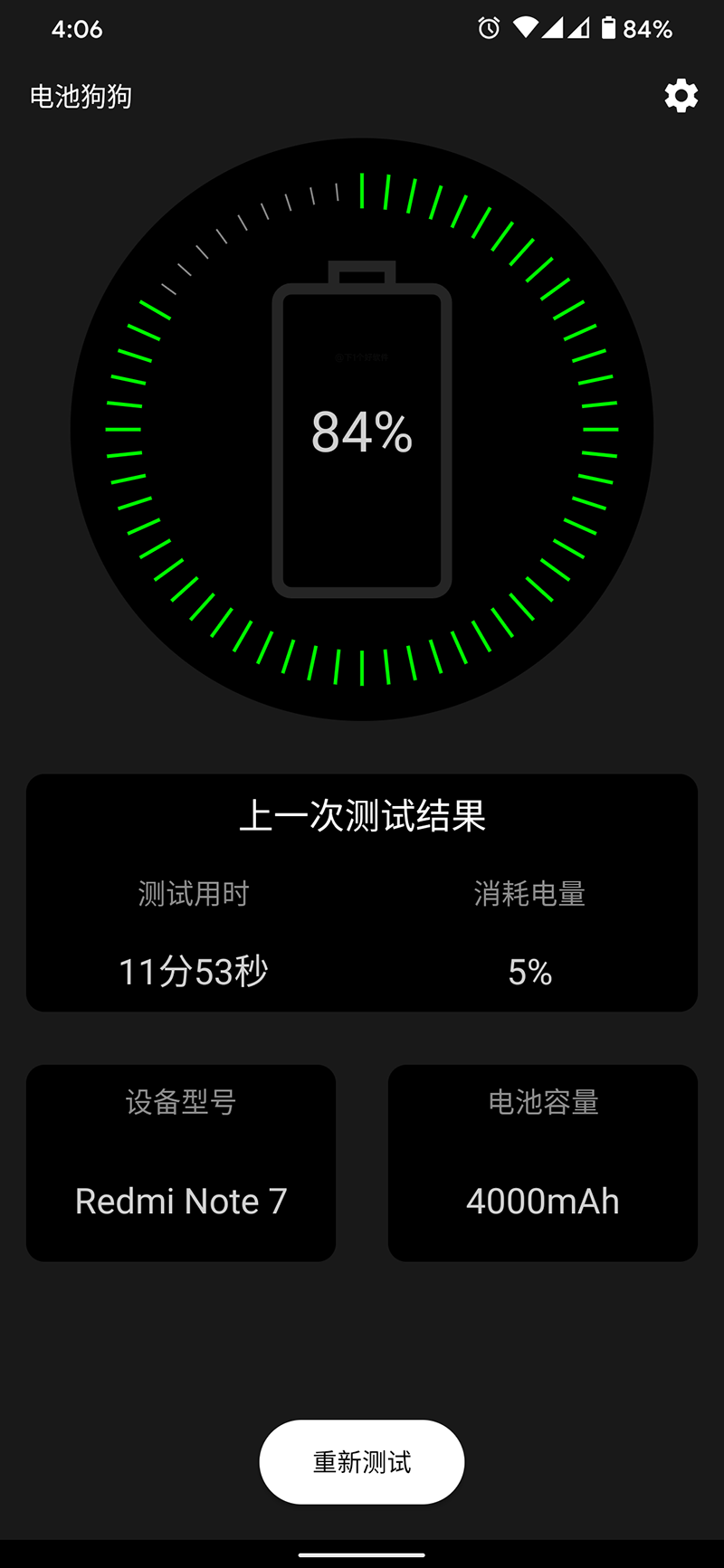
Task: Tap the 重新测试 button to retest
Action: [x=362, y=1461]
